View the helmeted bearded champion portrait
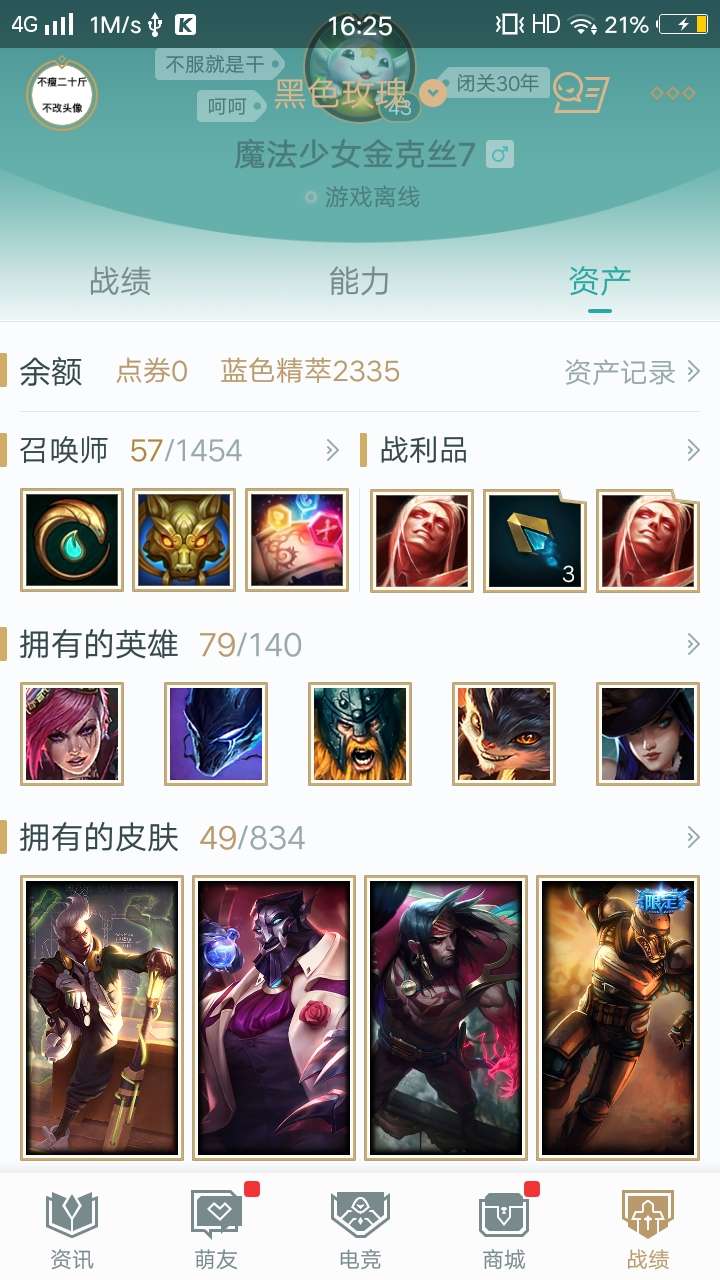This screenshot has width=720, height=1280. click(360, 733)
